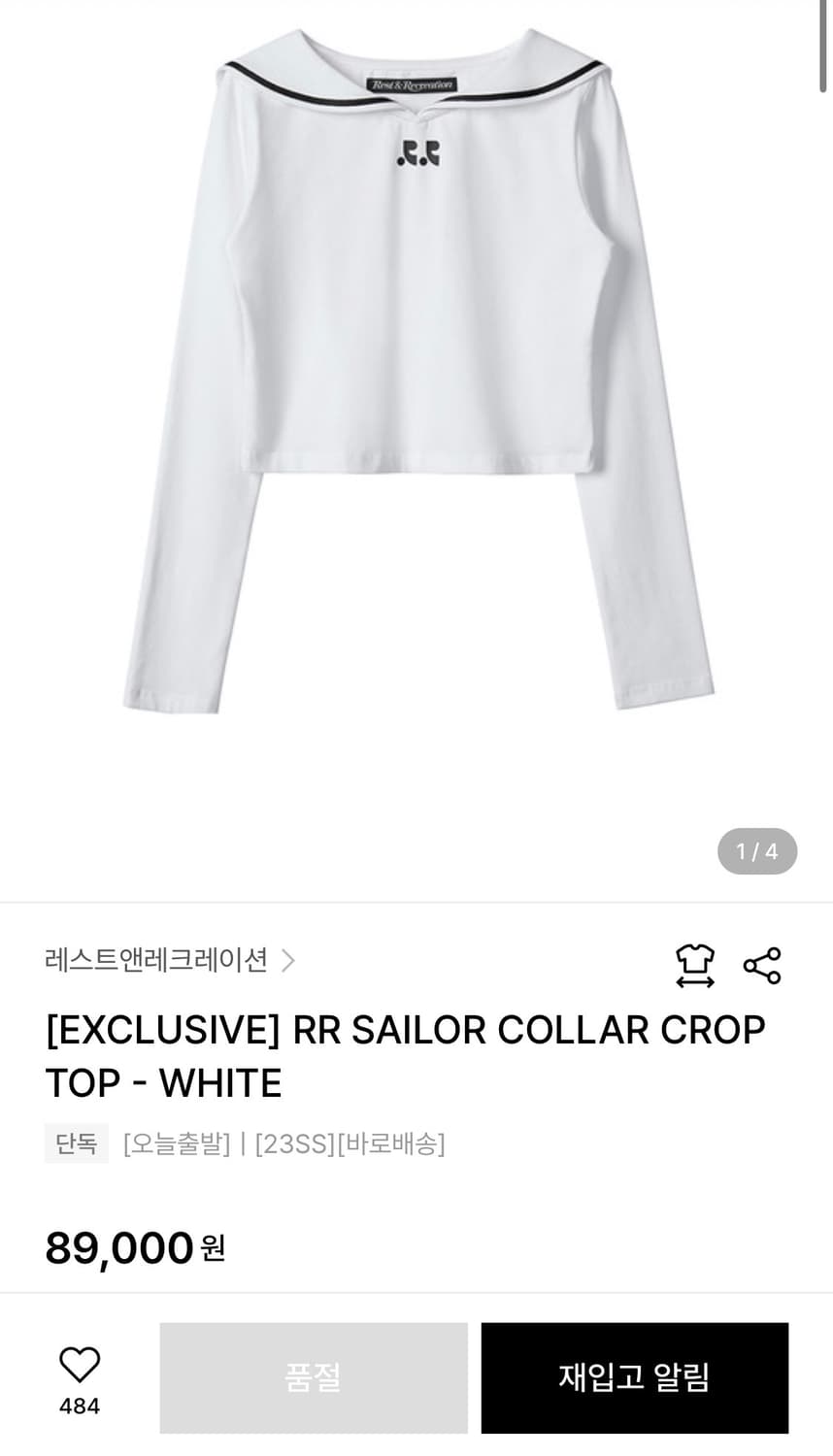Open the clothing try-on icon next to share
833x1456 pixels.
(693, 965)
